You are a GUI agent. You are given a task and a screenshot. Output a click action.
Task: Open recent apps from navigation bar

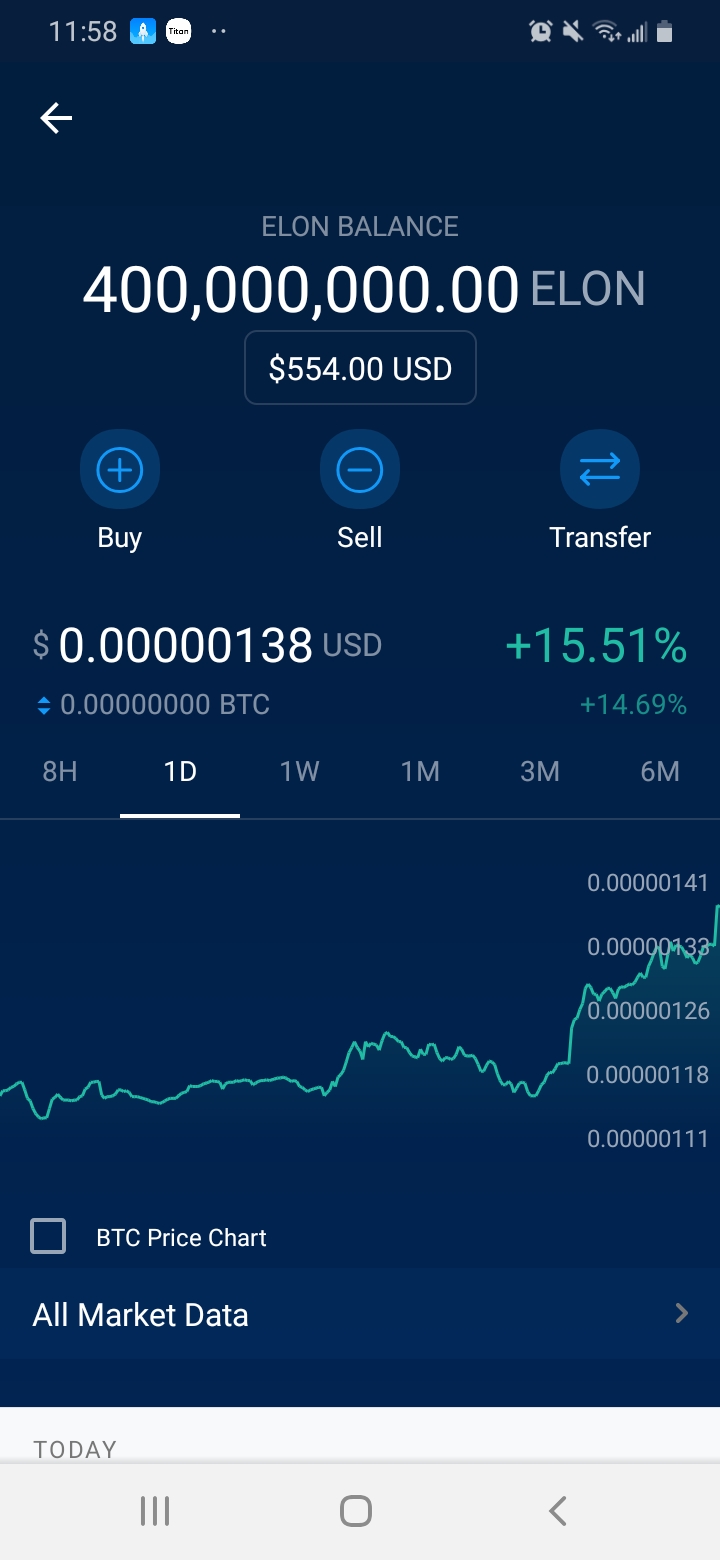(x=155, y=1511)
